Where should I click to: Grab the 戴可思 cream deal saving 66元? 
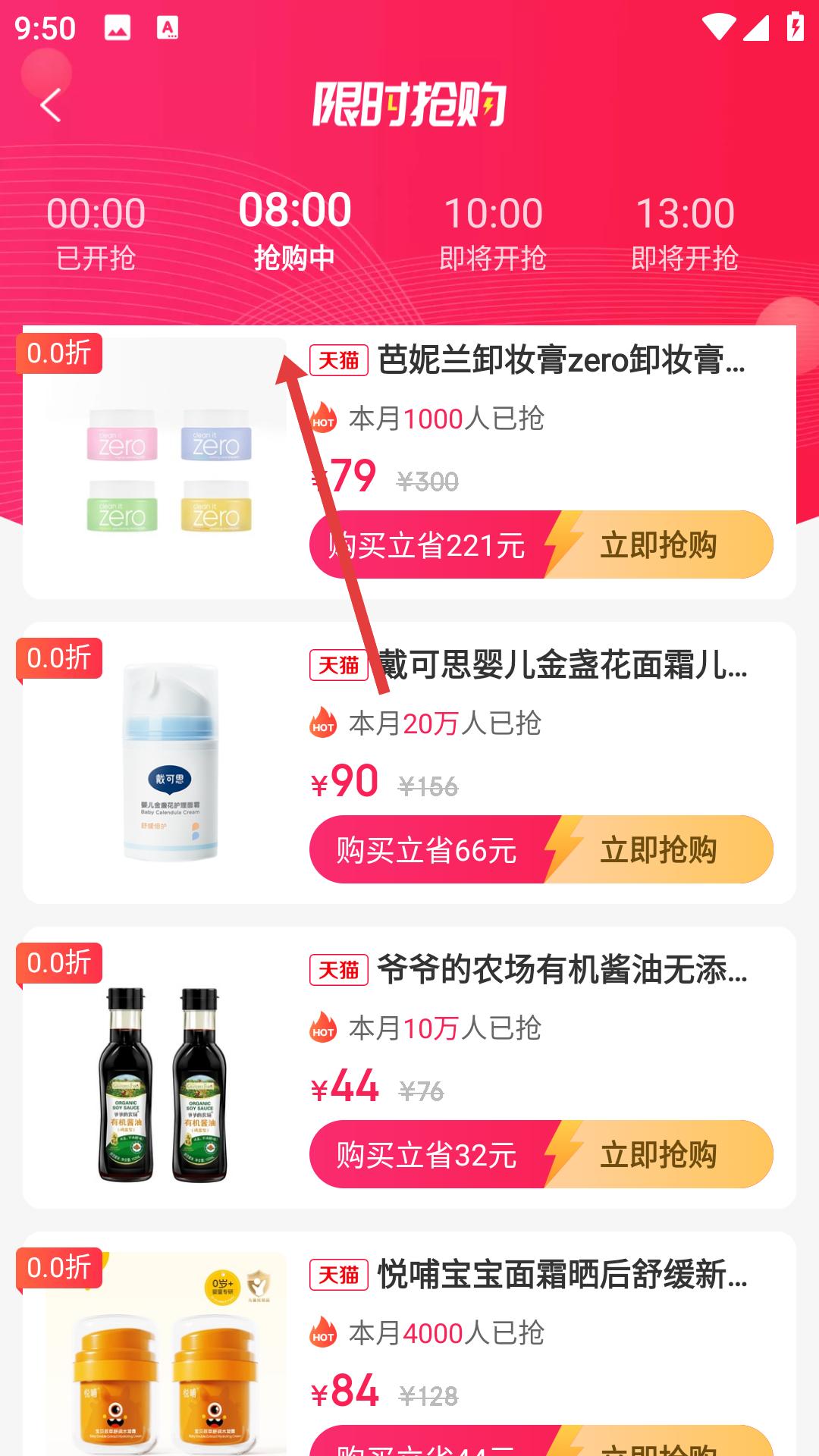click(x=541, y=849)
